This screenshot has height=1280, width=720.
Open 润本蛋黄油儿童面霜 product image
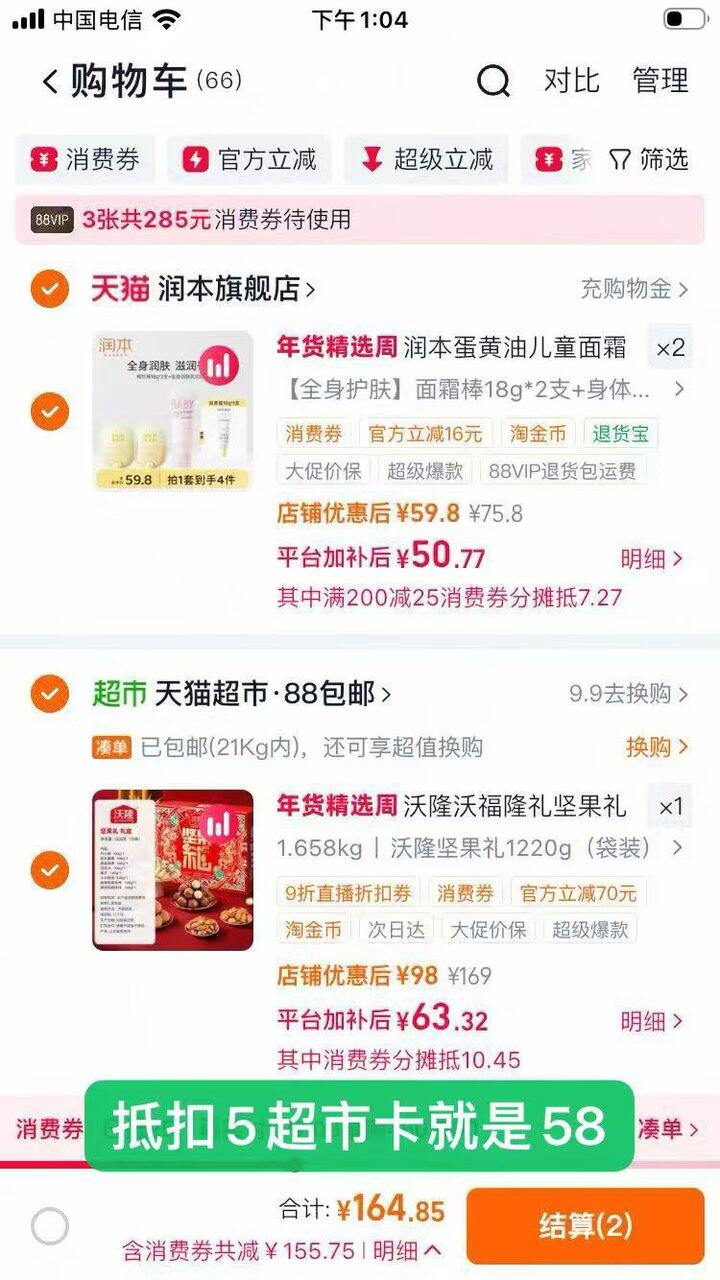coord(173,411)
